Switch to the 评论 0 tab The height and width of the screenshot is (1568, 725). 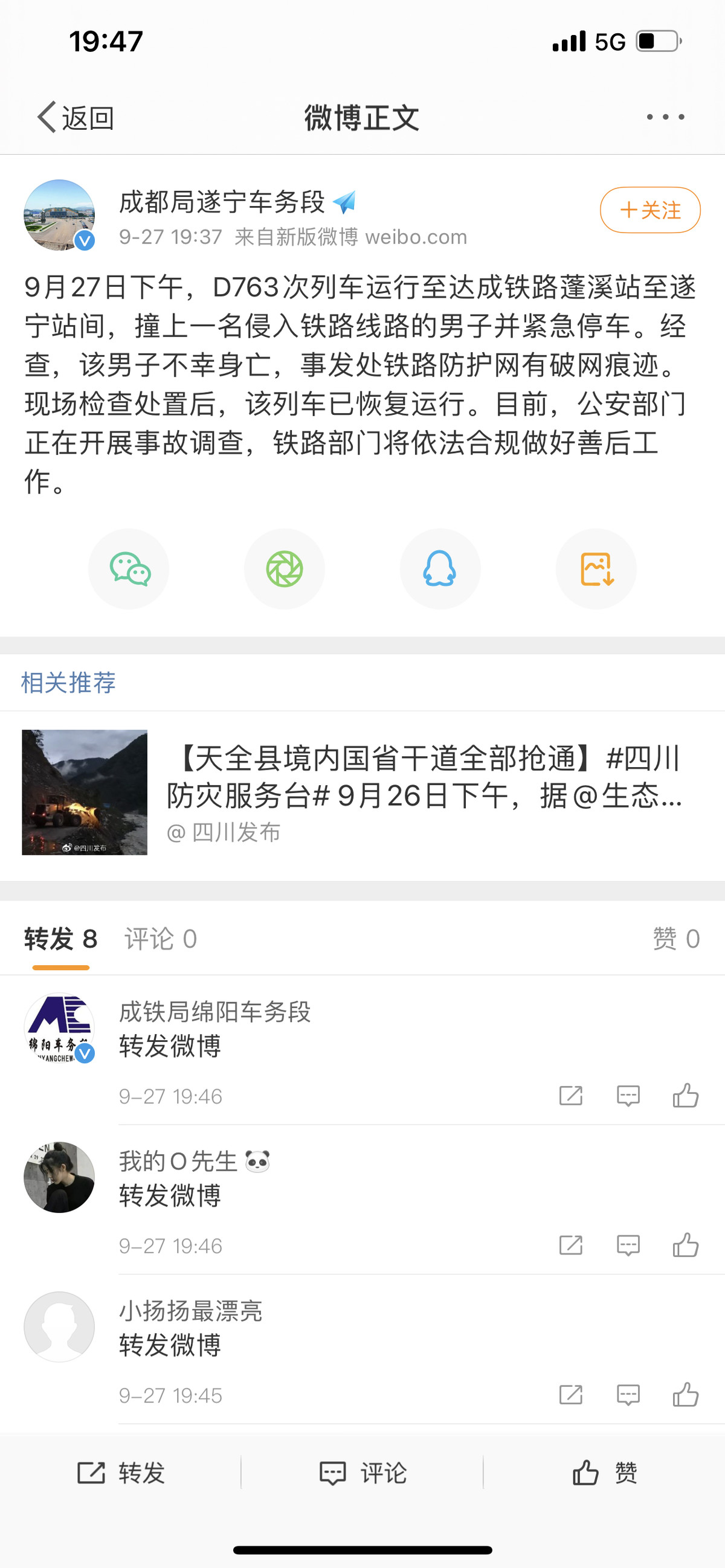[161, 939]
